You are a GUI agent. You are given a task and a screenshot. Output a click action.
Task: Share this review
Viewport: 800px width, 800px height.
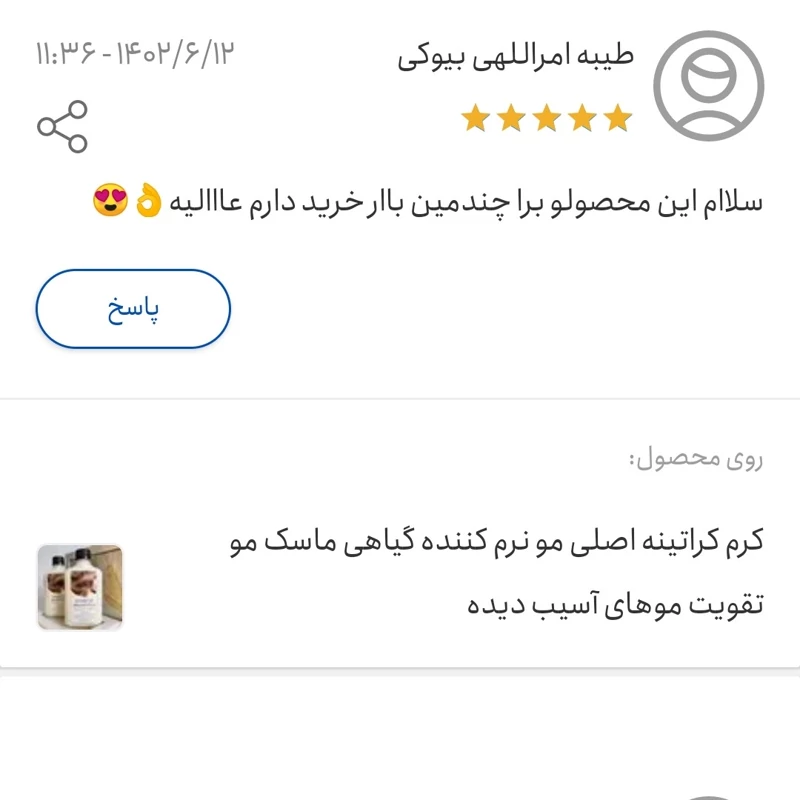[x=62, y=126]
